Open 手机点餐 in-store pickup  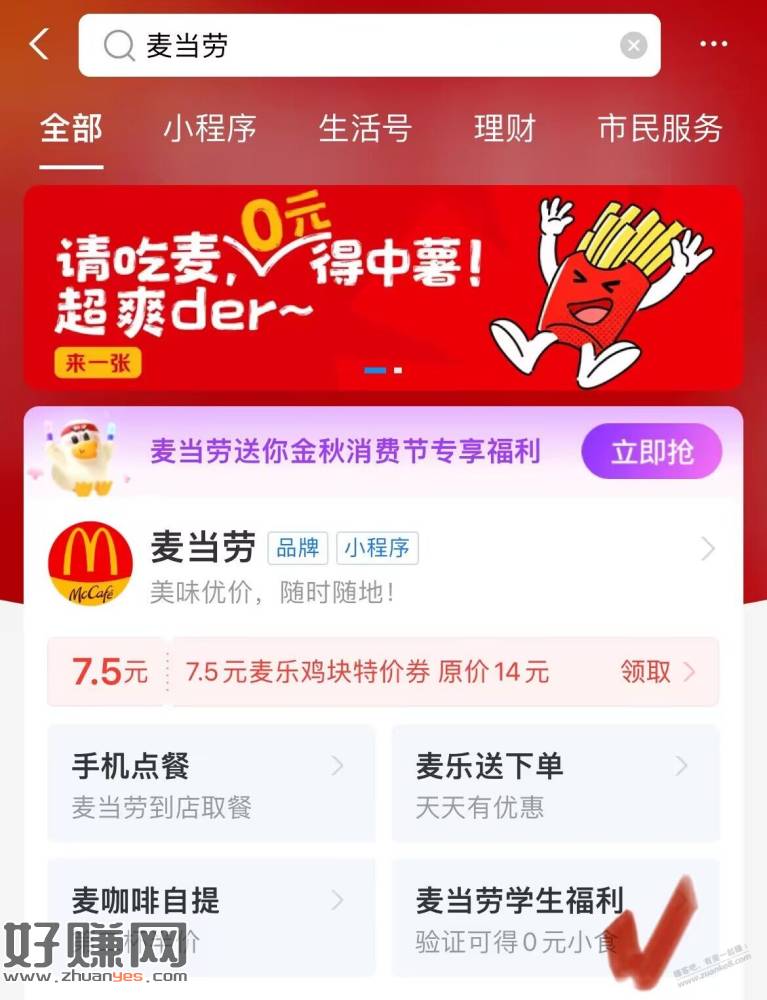tap(210, 783)
